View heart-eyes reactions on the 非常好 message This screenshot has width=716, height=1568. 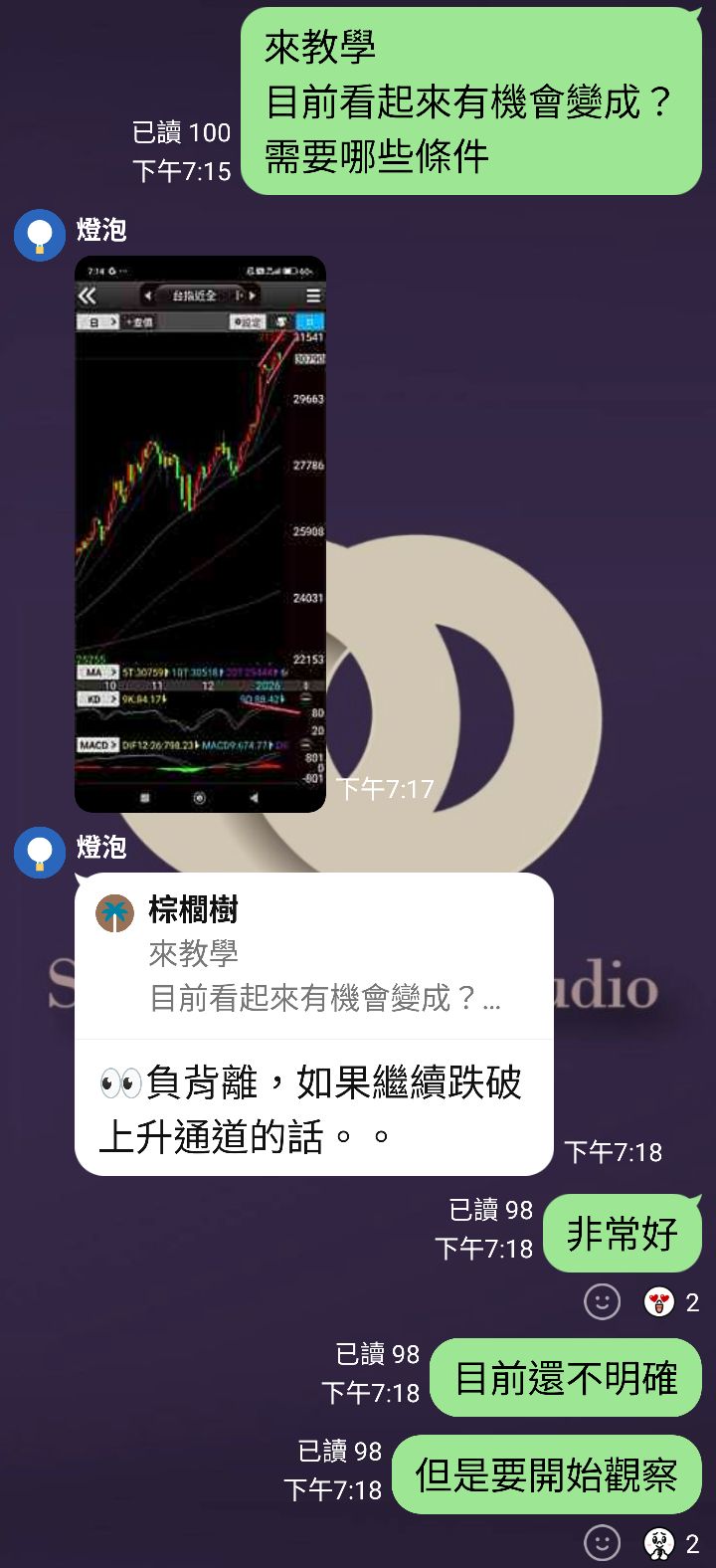pos(671,1301)
